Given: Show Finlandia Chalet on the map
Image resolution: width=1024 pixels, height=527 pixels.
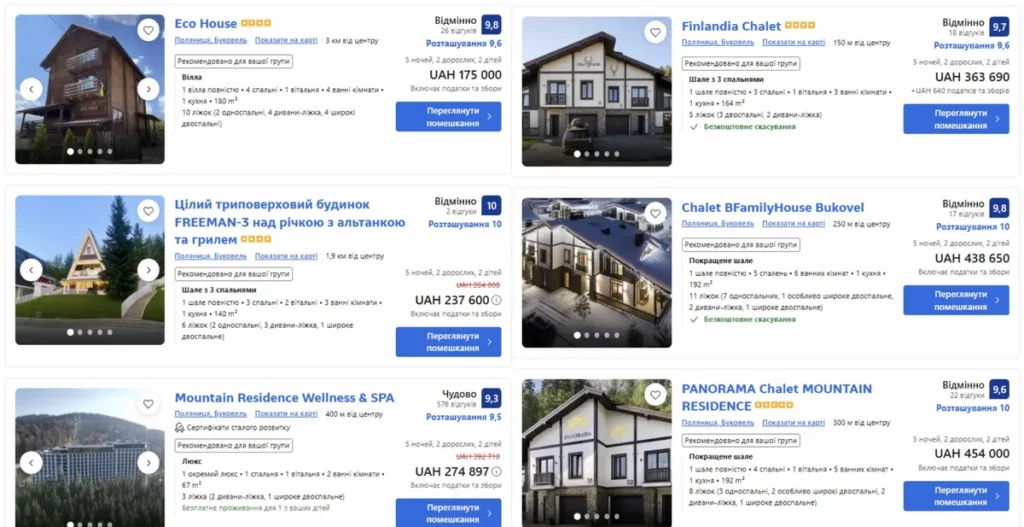Looking at the screenshot, I should (793, 42).
